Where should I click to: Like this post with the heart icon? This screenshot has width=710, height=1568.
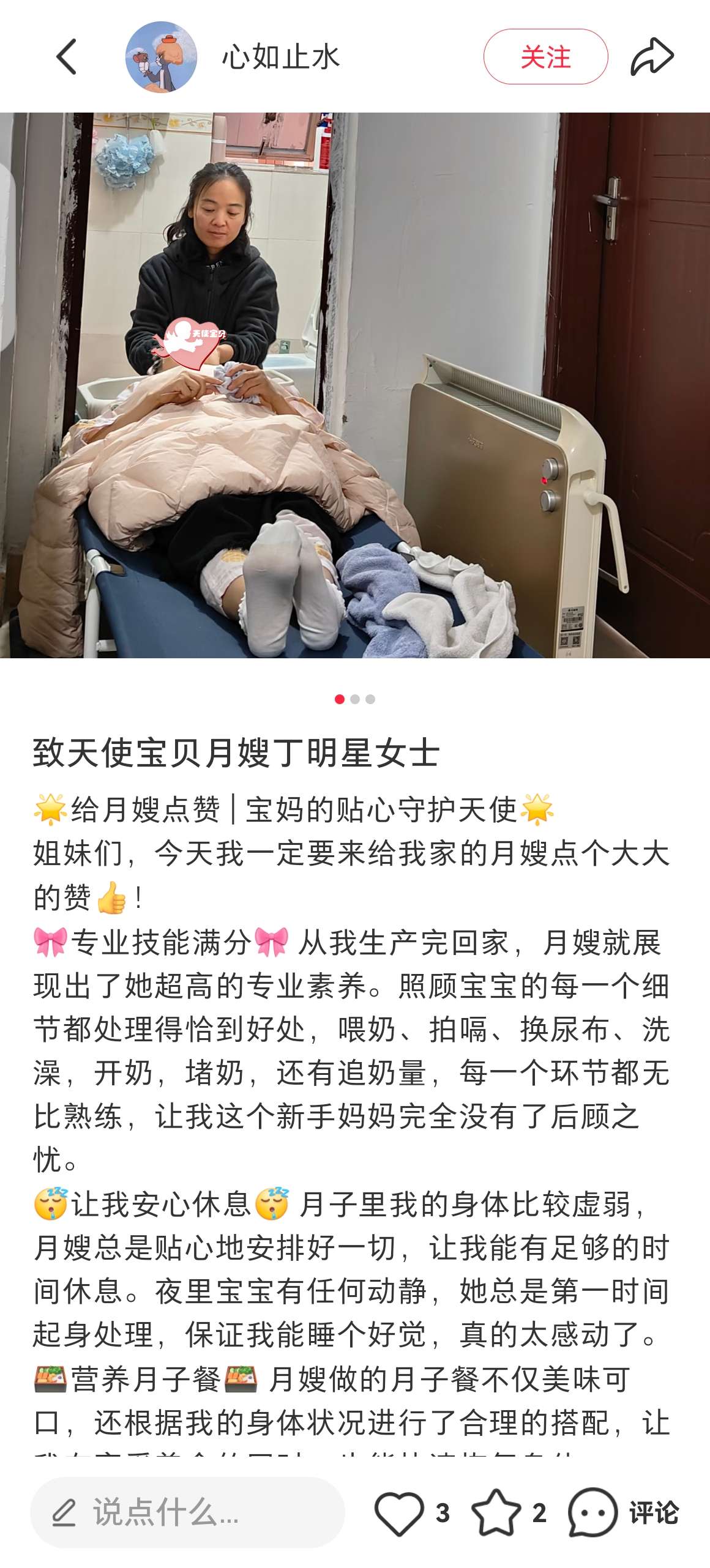[x=400, y=1512]
